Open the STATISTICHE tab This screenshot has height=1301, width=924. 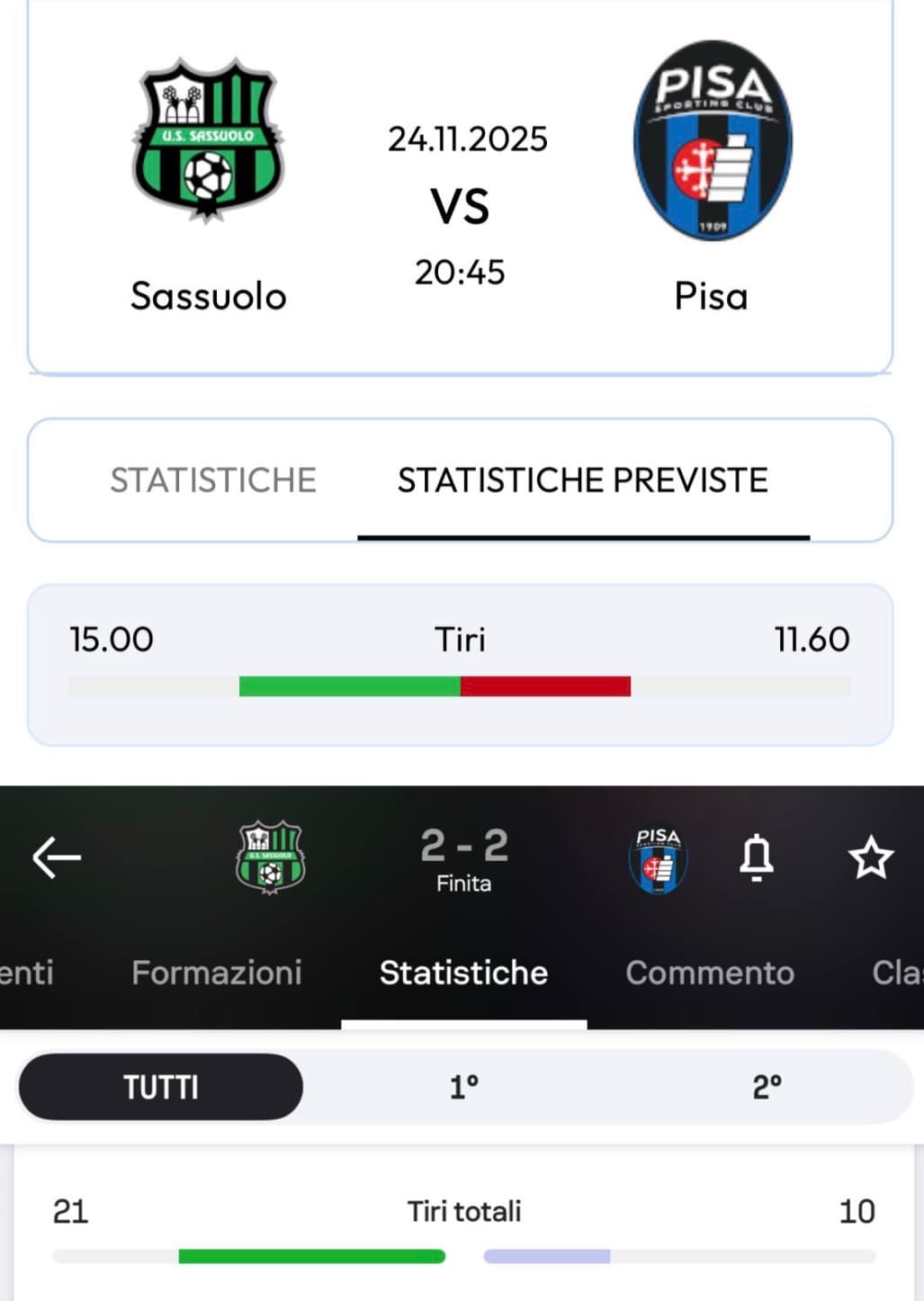pos(212,480)
